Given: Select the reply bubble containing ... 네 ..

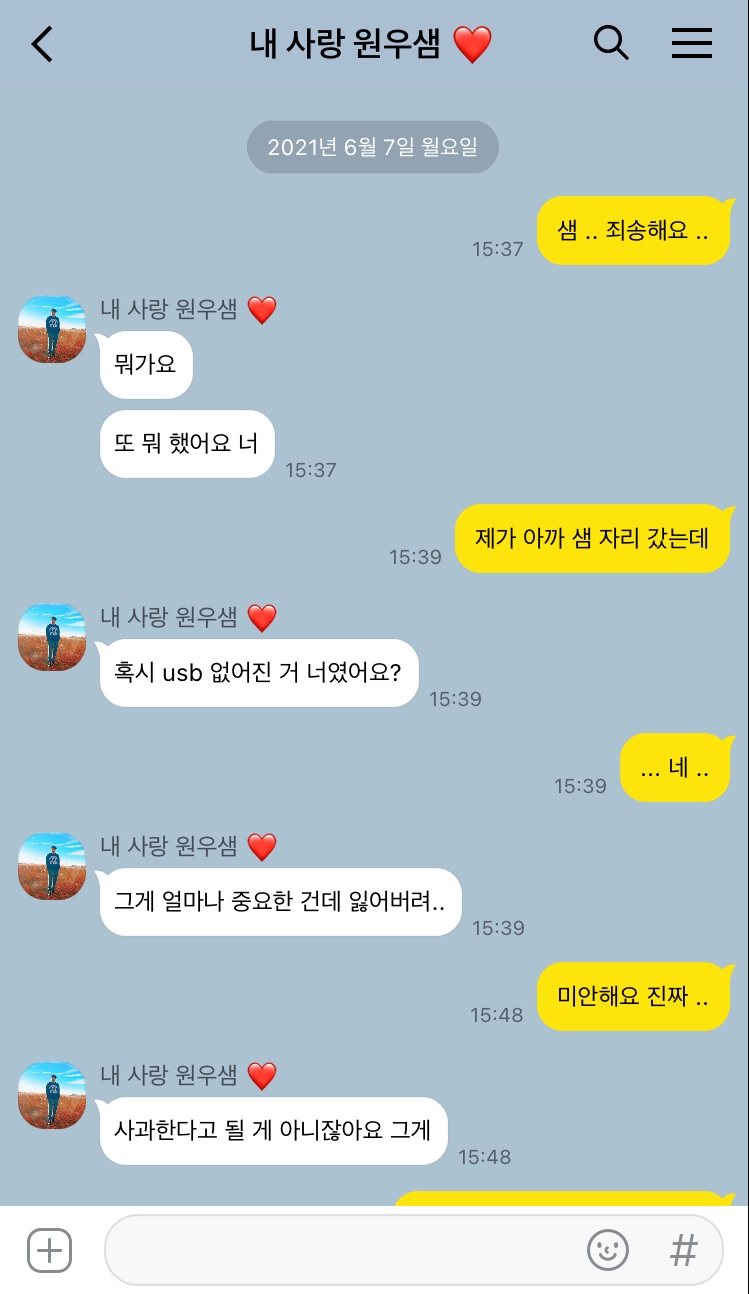Looking at the screenshot, I should 676,767.
